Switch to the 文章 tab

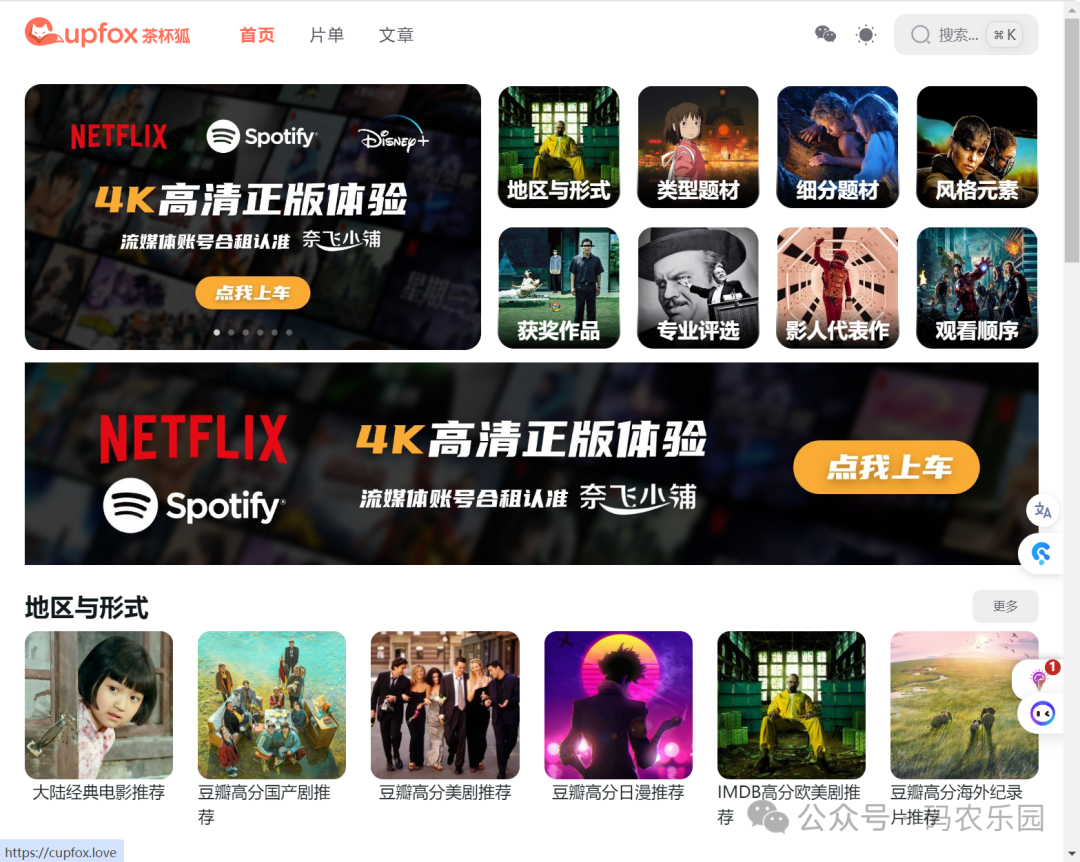396,35
